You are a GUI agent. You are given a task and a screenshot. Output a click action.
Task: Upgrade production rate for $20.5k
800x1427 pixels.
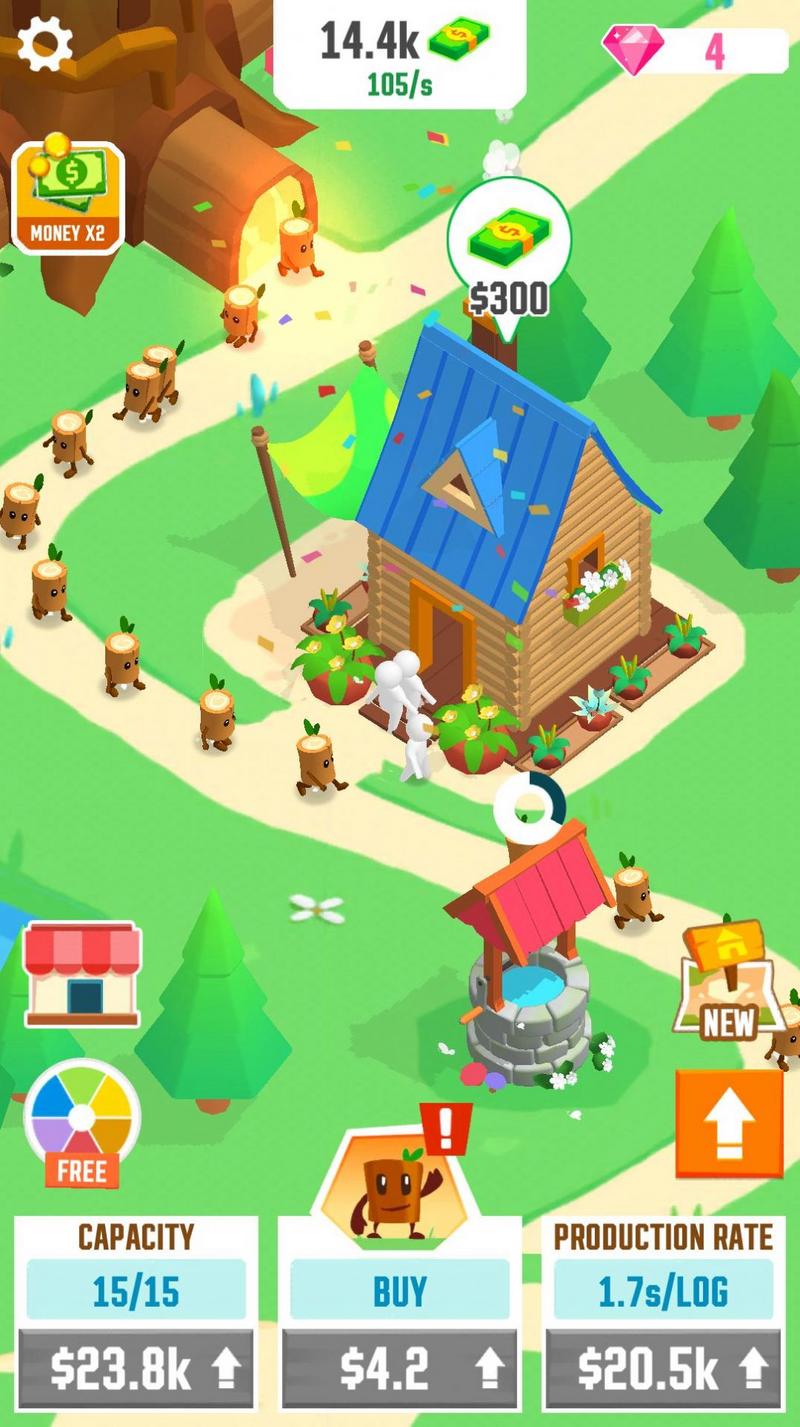pos(664,1369)
